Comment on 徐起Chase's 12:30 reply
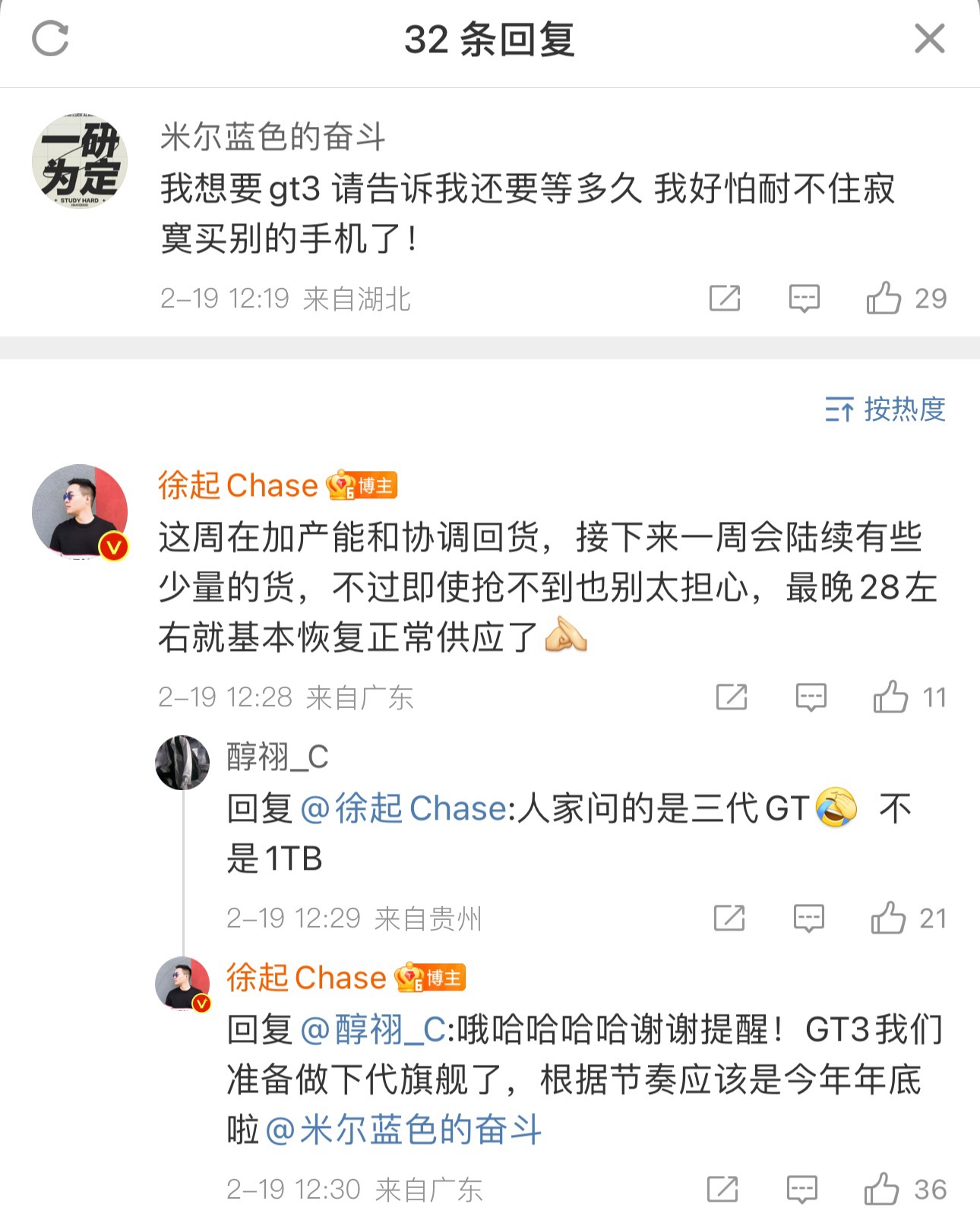This screenshot has height=1220, width=980. [x=801, y=1189]
